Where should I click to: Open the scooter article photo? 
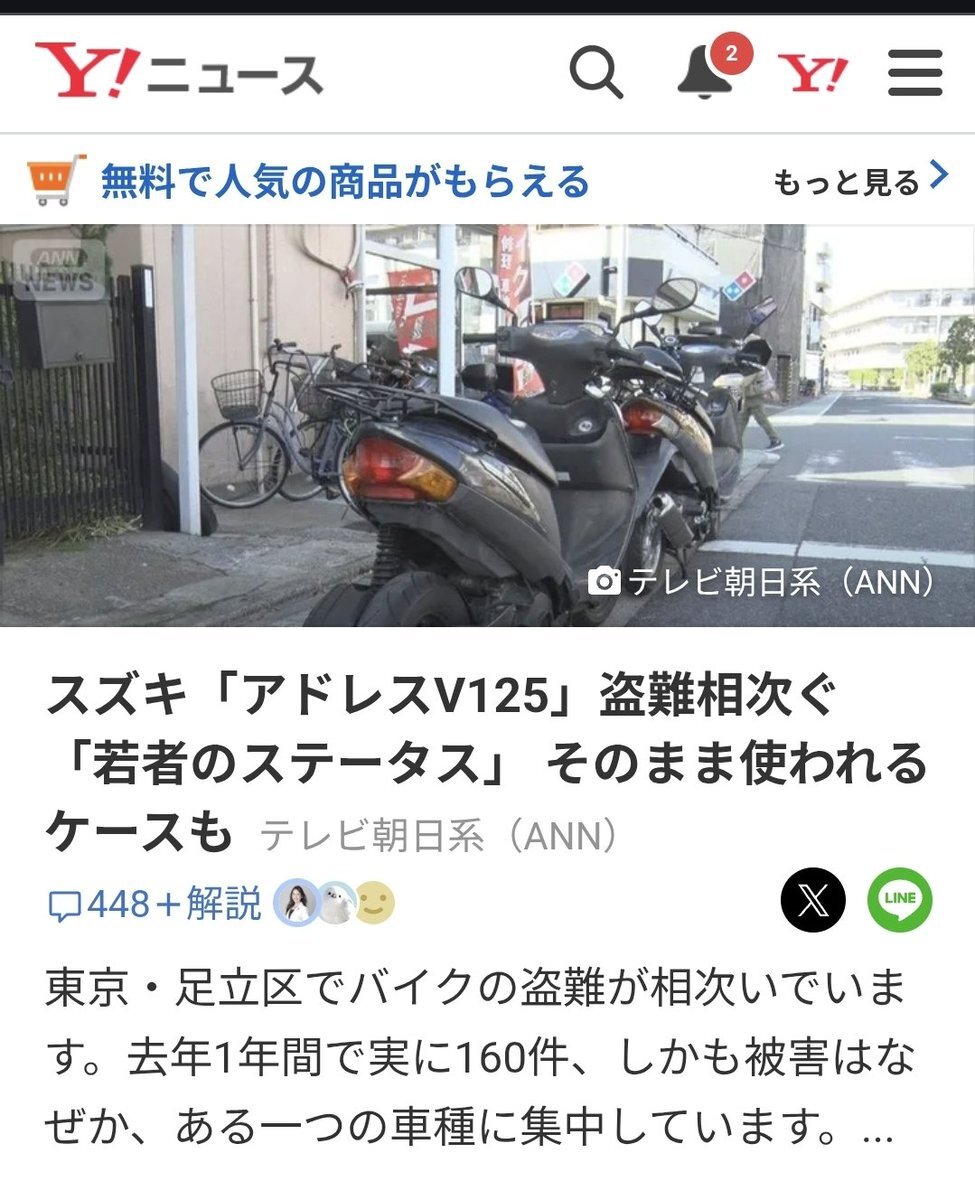487,425
